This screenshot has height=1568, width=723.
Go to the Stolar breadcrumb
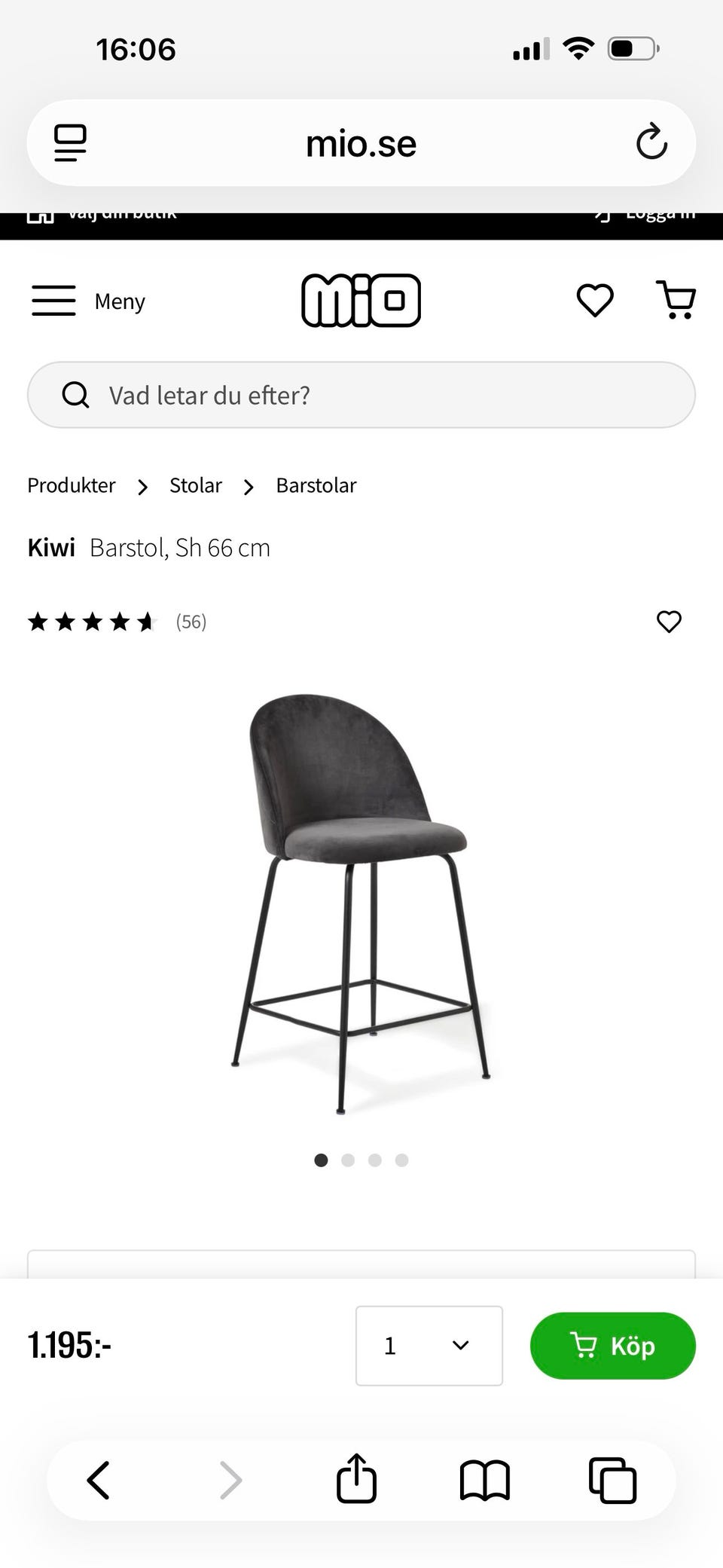coord(196,485)
